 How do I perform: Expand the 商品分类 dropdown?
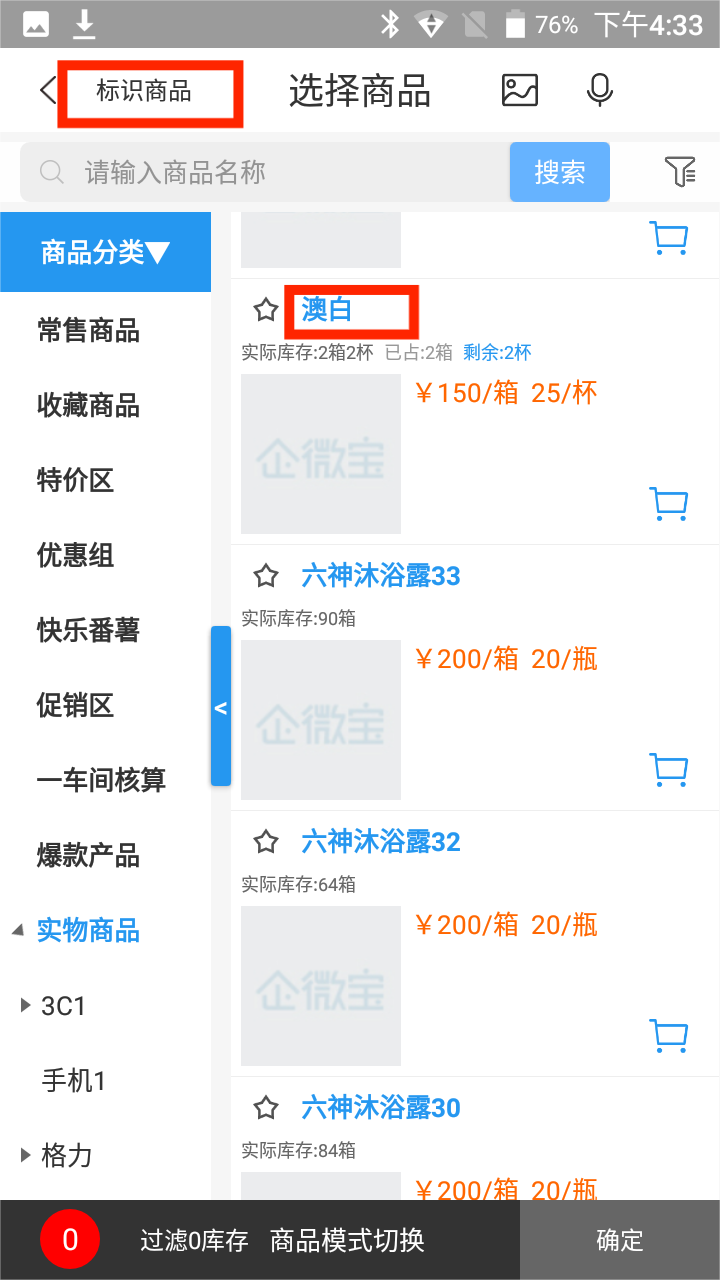[105, 252]
